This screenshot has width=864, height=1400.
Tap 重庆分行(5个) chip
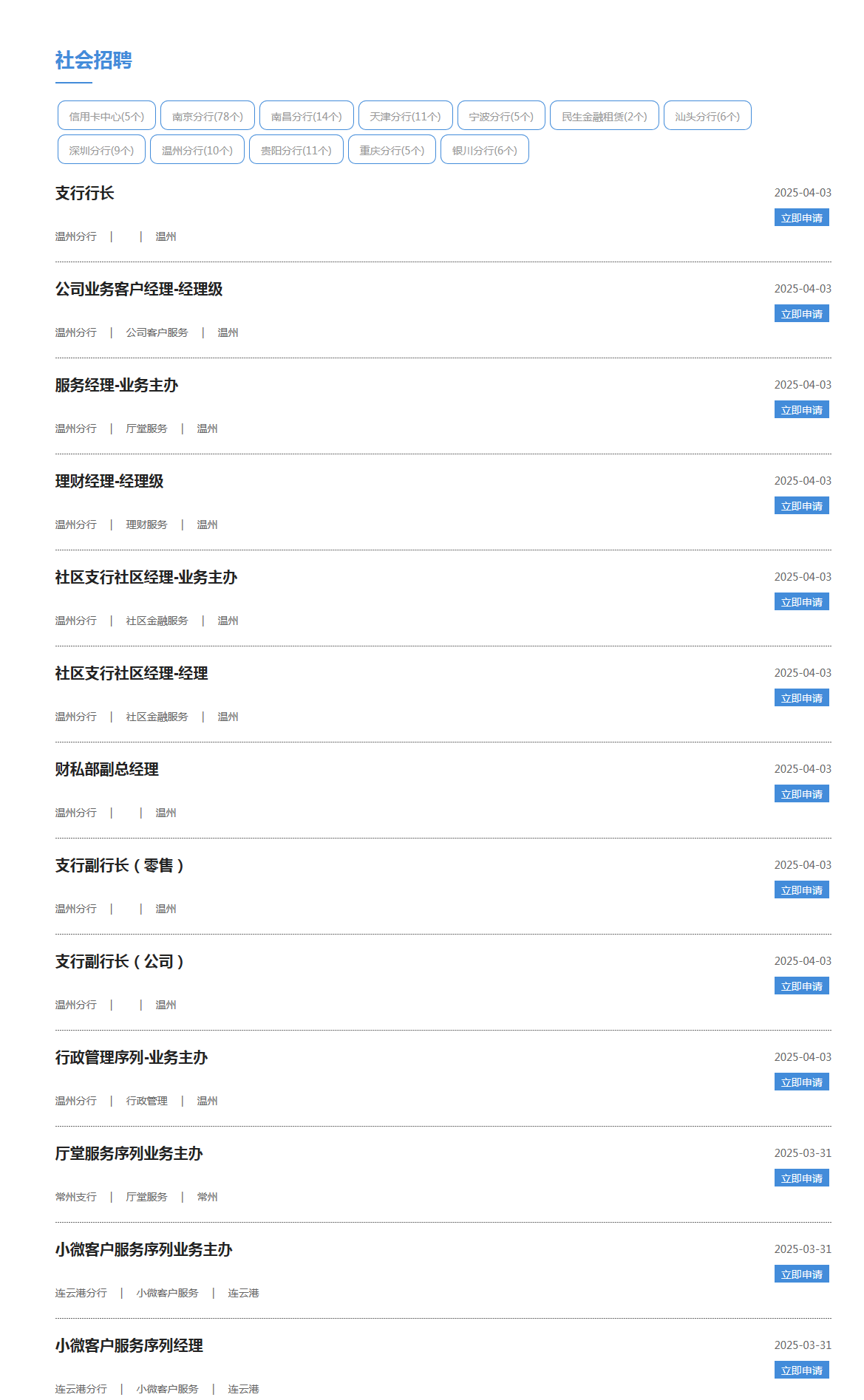click(392, 150)
